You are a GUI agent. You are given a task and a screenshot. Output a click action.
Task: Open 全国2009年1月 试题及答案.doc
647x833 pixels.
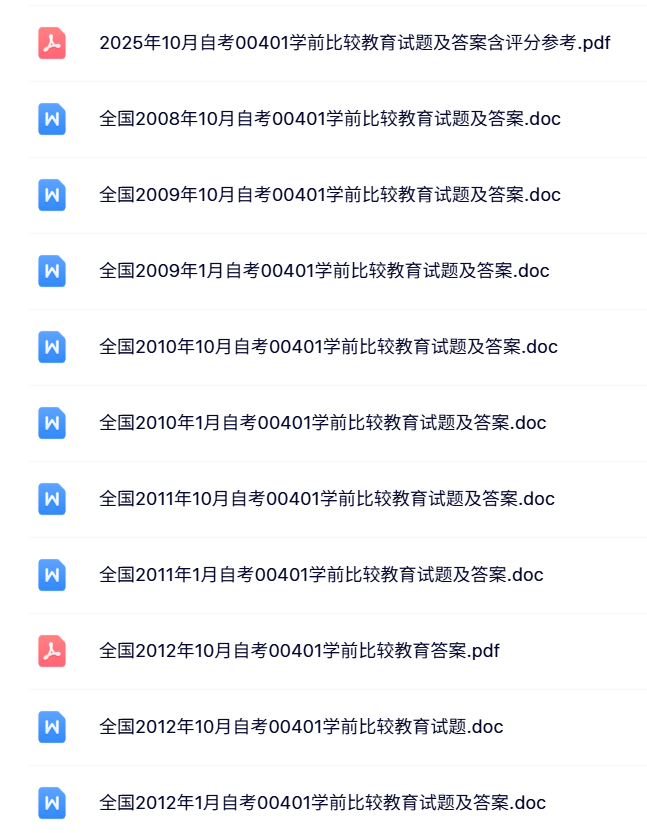point(324,271)
